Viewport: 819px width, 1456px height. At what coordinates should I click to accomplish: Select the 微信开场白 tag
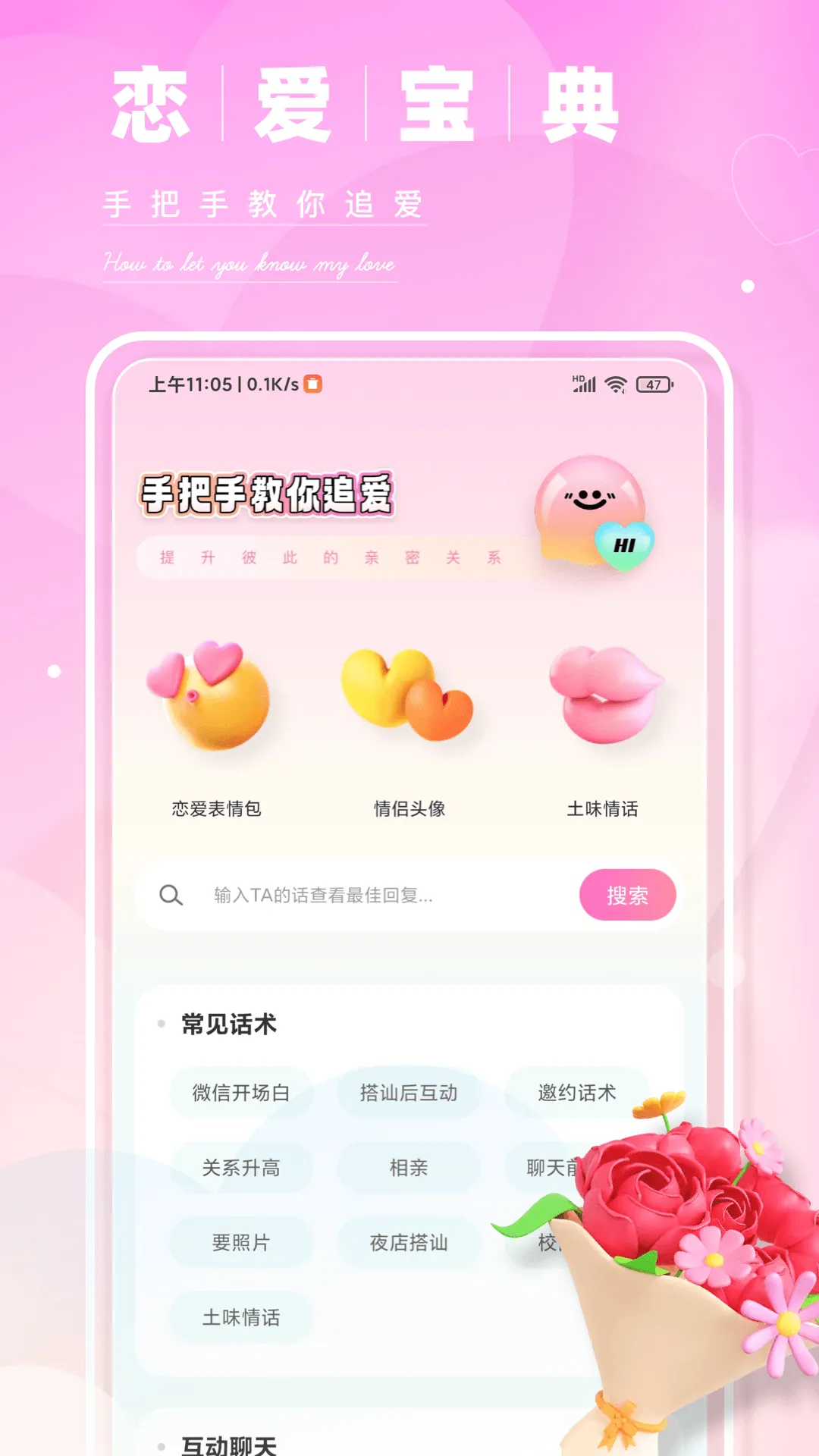(x=242, y=1094)
